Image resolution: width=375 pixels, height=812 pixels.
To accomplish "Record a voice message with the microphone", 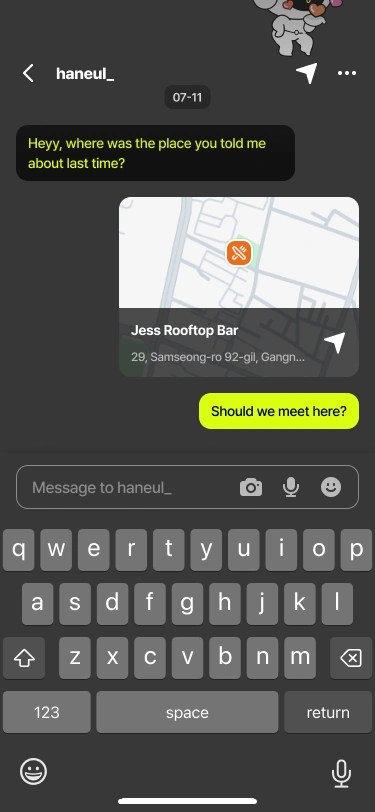I will pos(291,487).
